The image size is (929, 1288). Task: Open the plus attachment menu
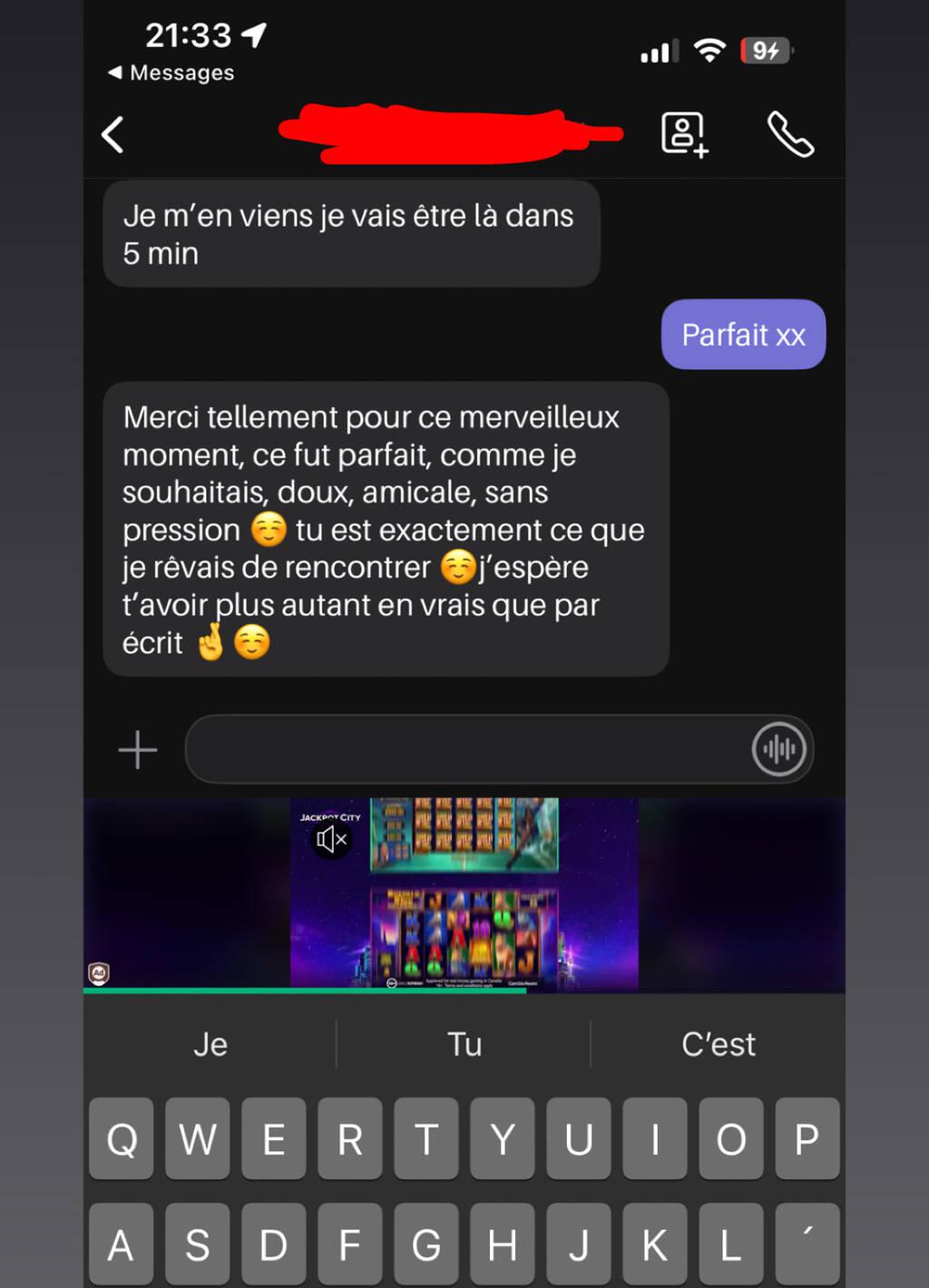click(x=138, y=750)
